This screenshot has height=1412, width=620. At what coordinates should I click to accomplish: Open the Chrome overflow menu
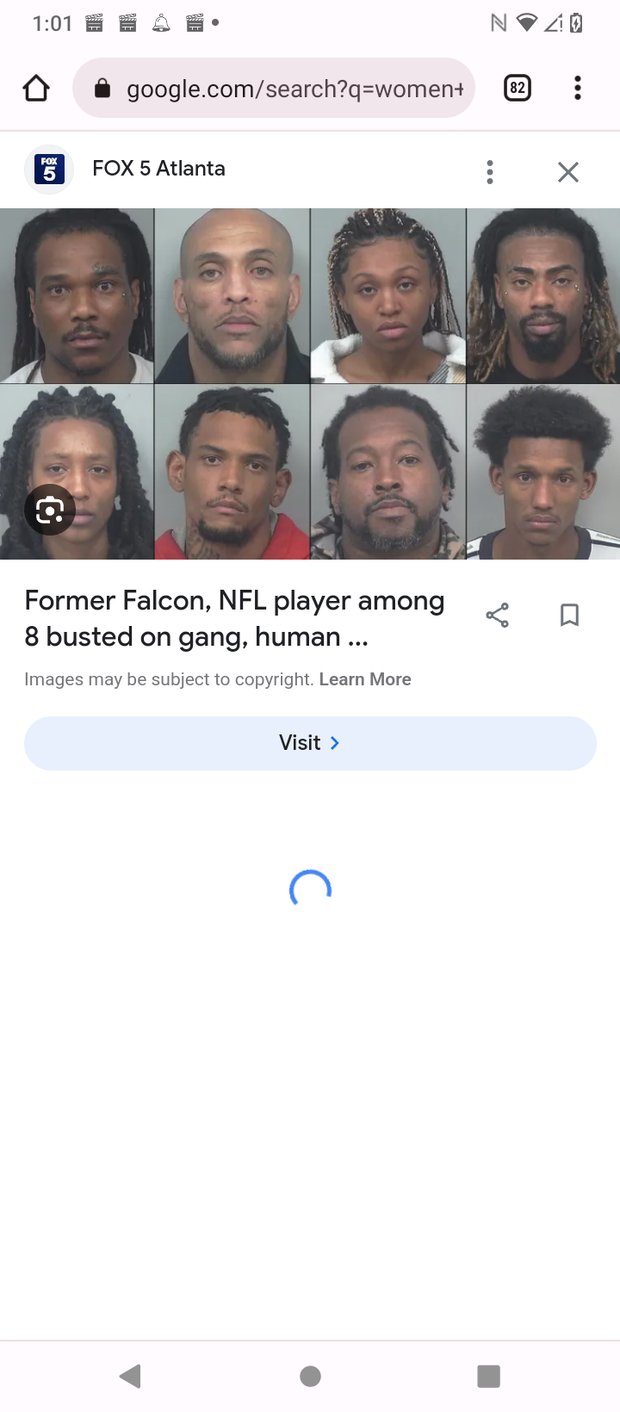[577, 89]
